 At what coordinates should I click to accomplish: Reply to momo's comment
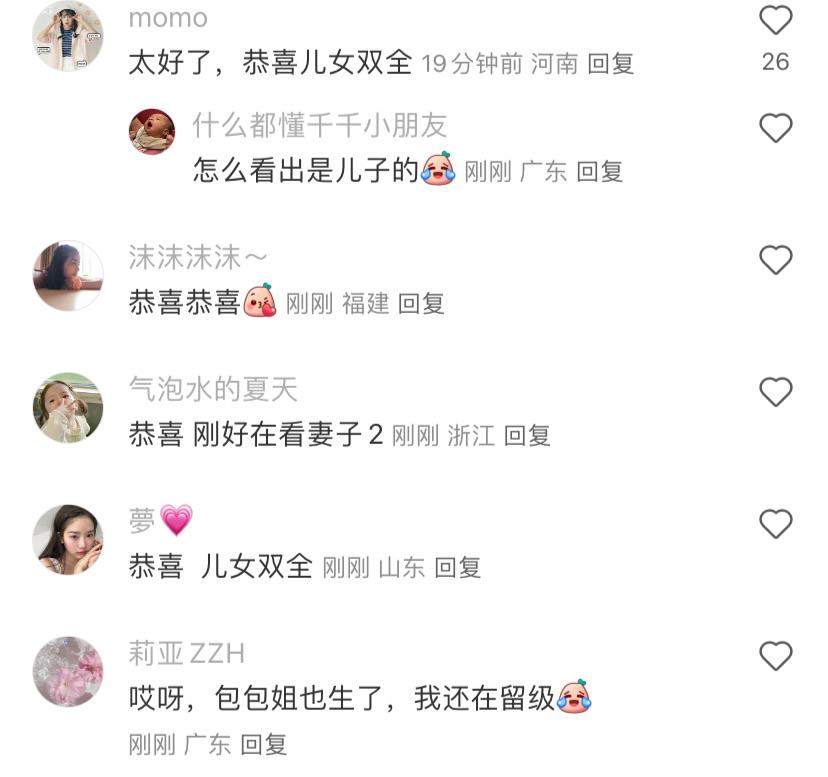611,65
